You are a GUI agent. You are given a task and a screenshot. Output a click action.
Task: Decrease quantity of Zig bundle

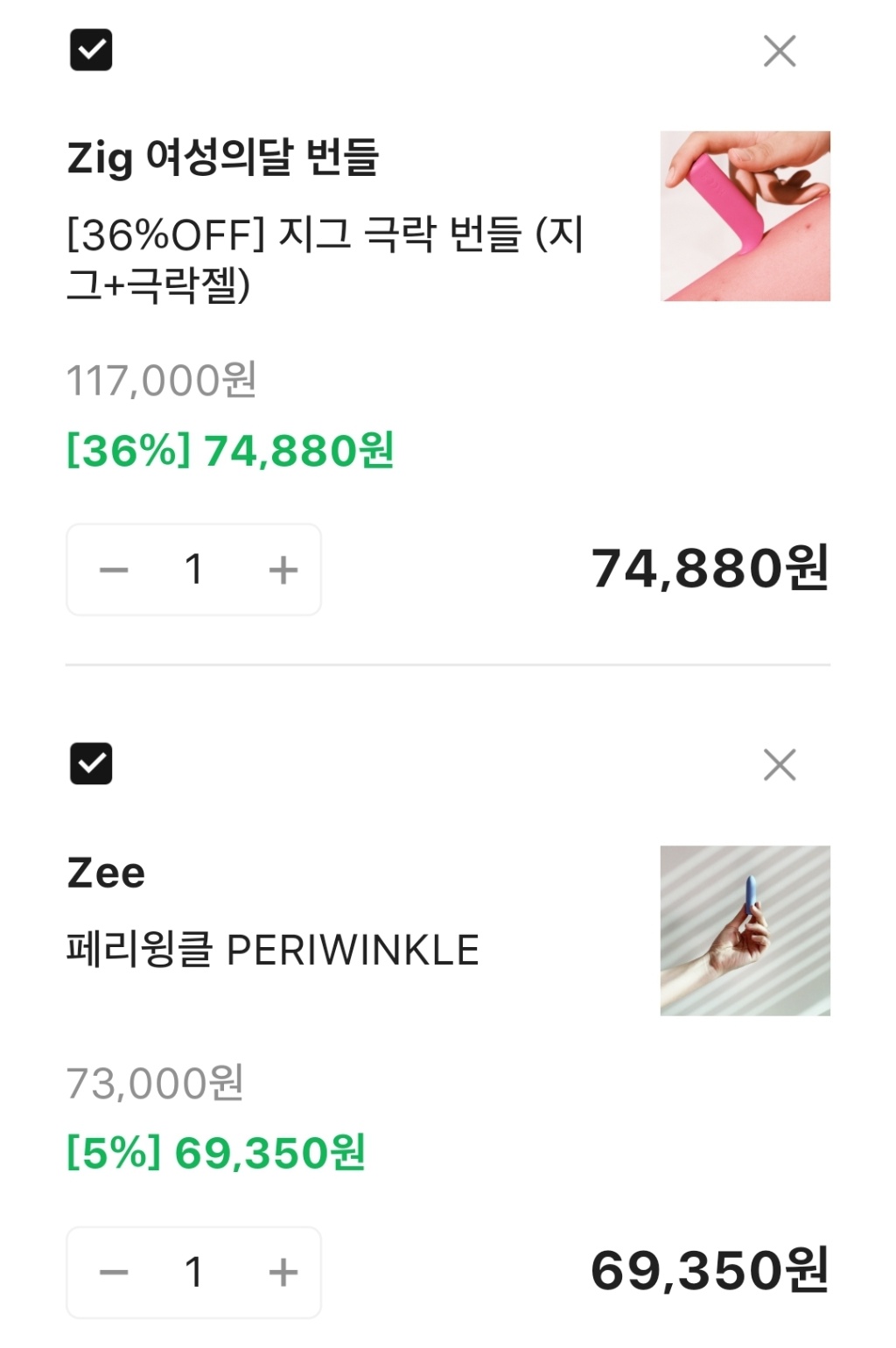click(114, 570)
